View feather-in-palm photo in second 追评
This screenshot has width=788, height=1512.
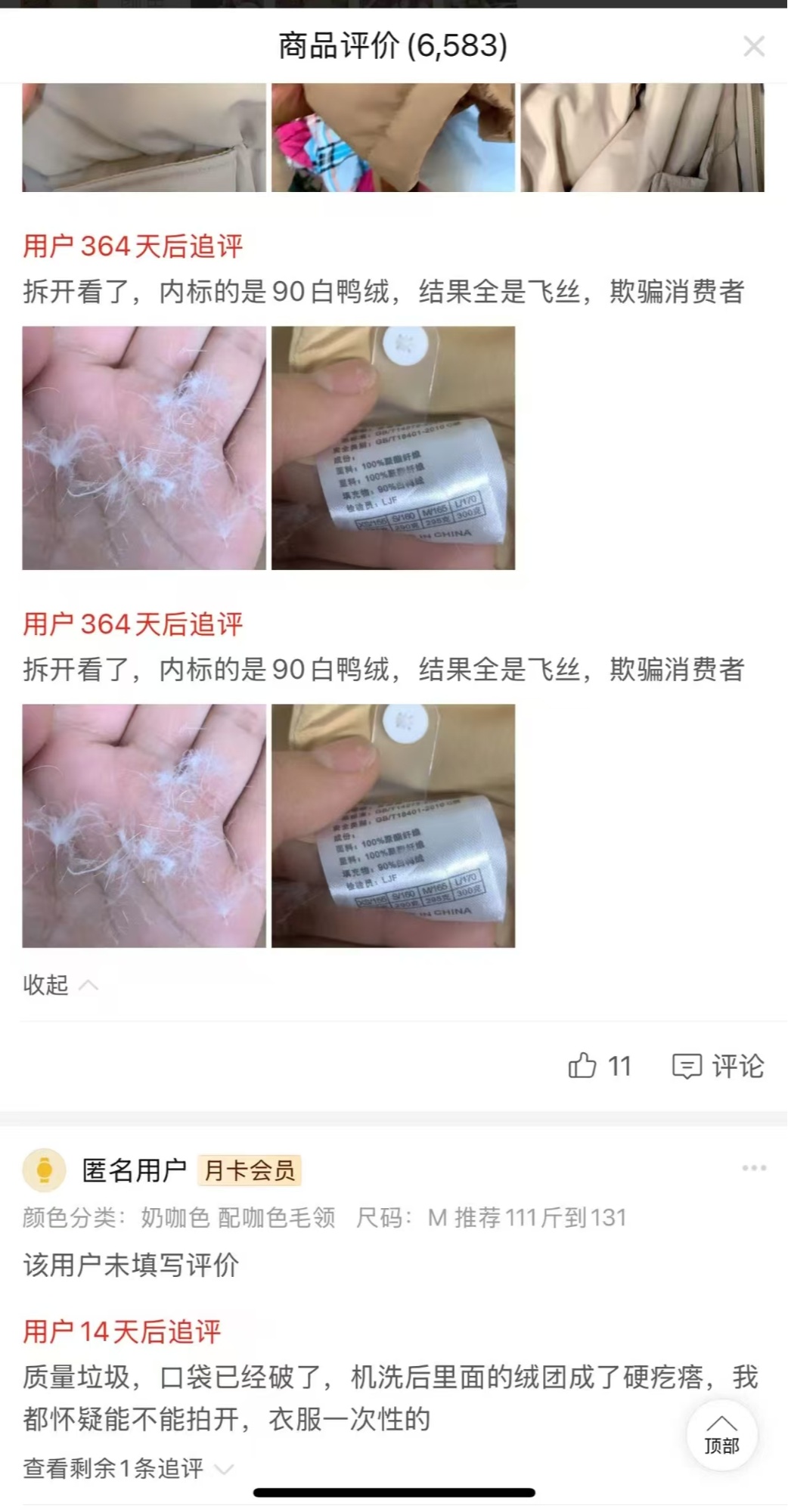point(144,826)
